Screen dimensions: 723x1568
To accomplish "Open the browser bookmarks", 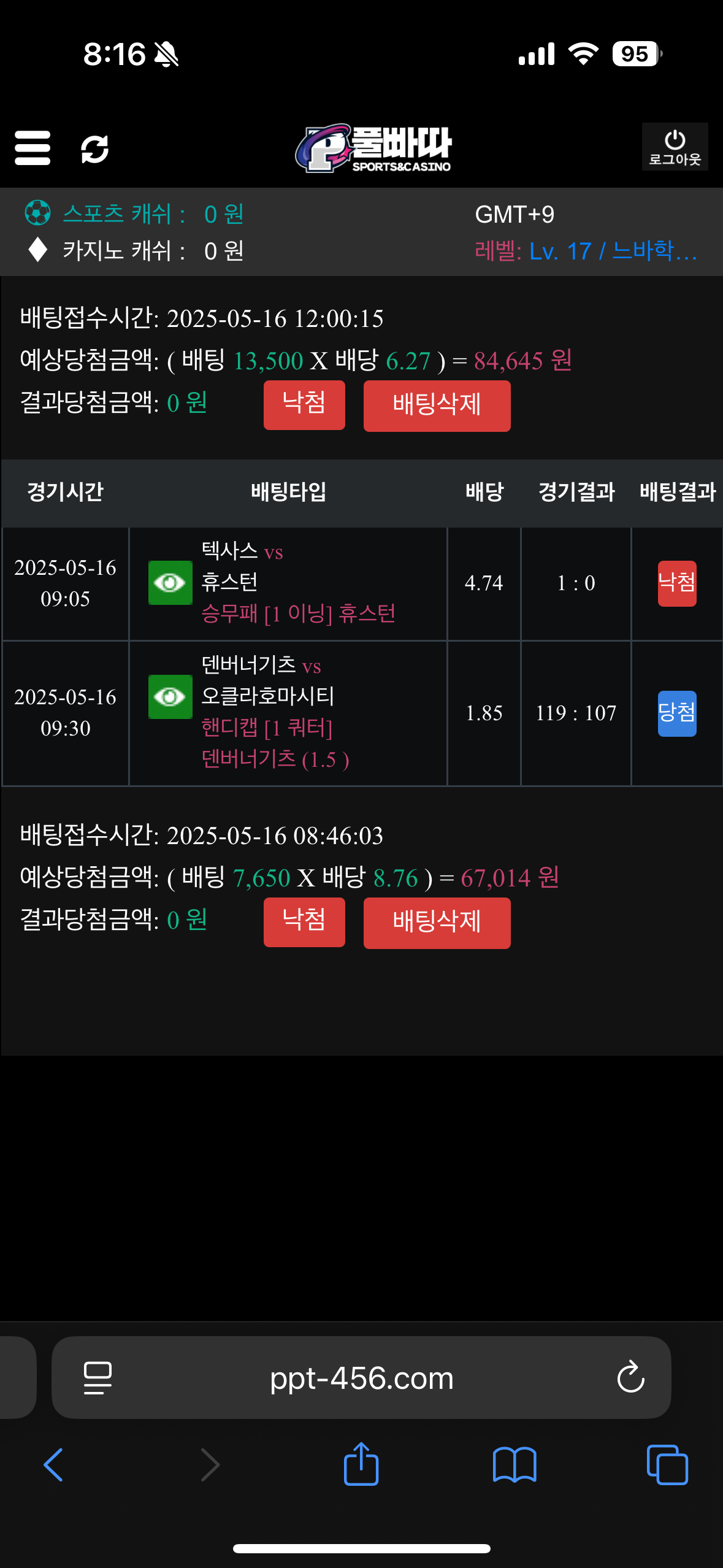I will [515, 1465].
